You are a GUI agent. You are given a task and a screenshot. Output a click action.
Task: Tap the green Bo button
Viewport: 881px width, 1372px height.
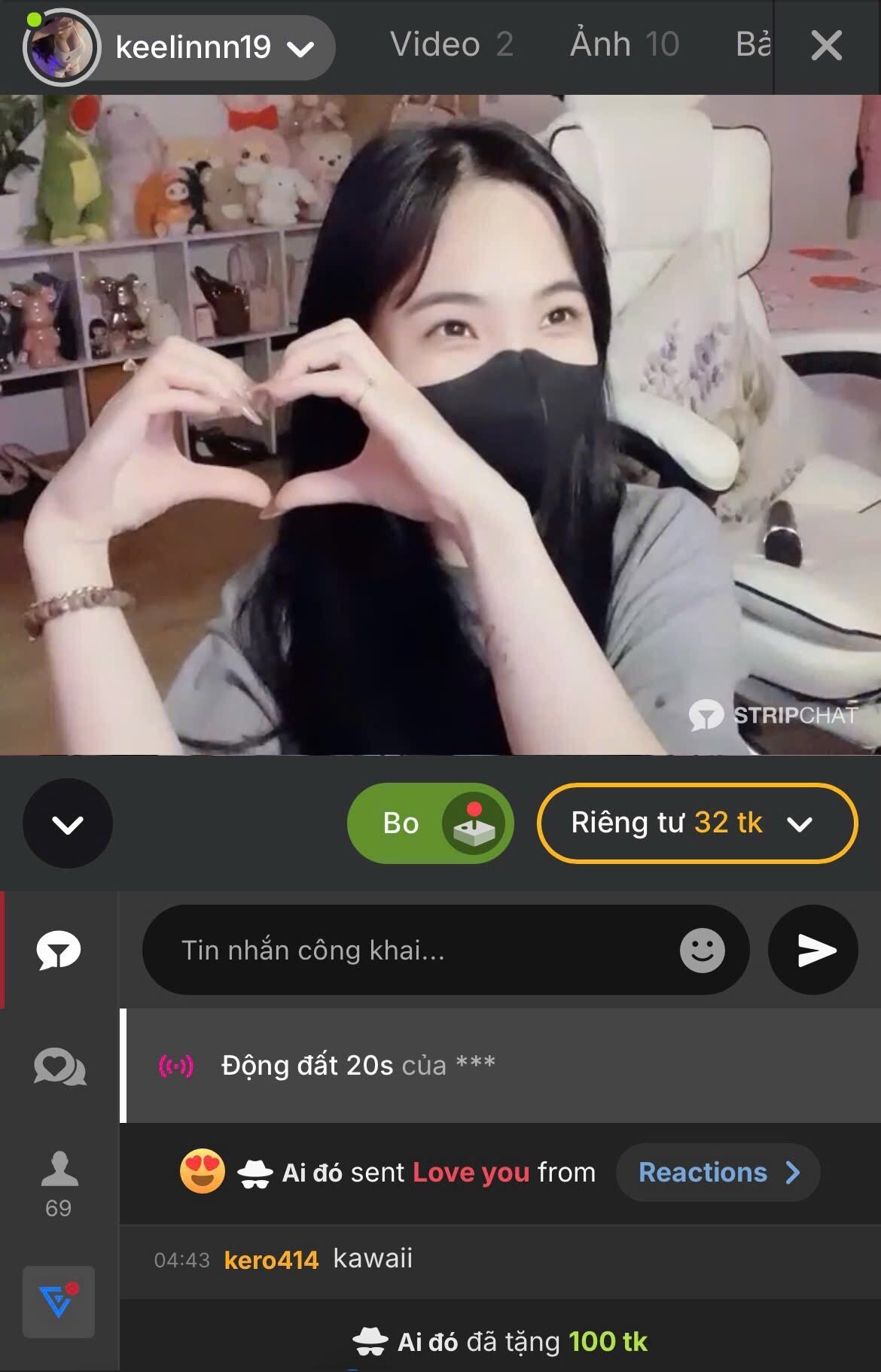(430, 823)
